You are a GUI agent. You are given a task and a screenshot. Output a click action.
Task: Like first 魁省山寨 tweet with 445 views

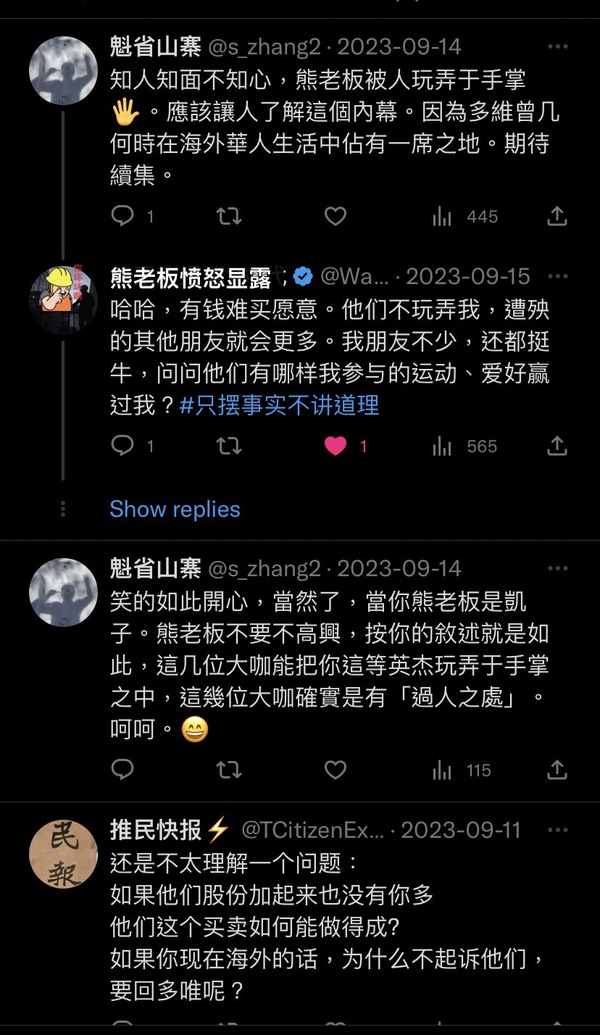point(336,216)
